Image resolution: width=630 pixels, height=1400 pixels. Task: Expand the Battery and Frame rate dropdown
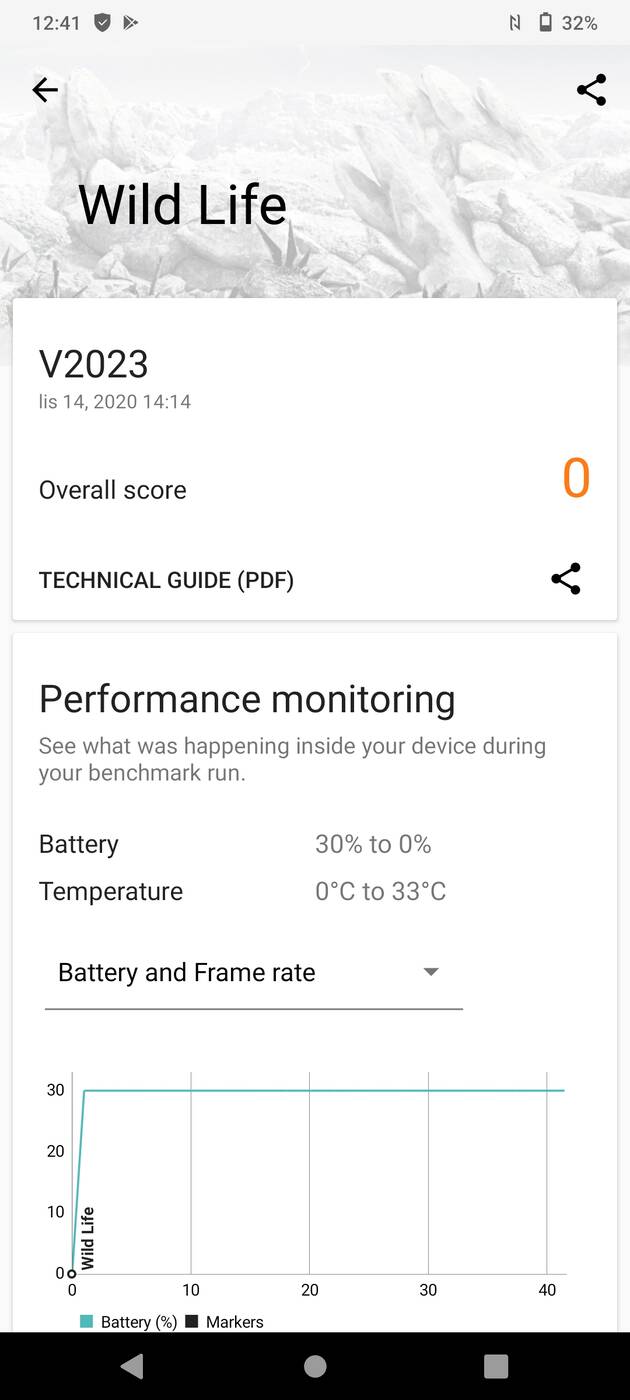tap(253, 973)
